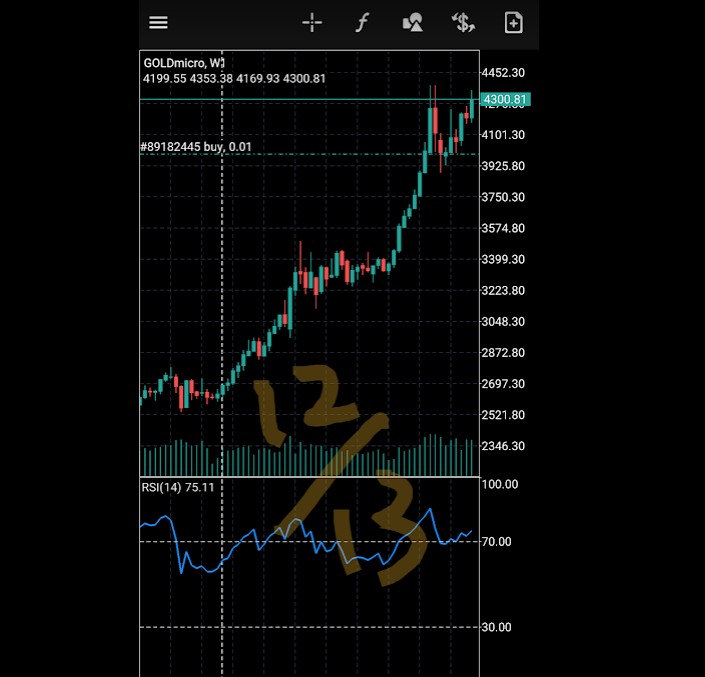This screenshot has width=705, height=677.
Task: Open the chart objects shapes tool
Action: click(412, 23)
